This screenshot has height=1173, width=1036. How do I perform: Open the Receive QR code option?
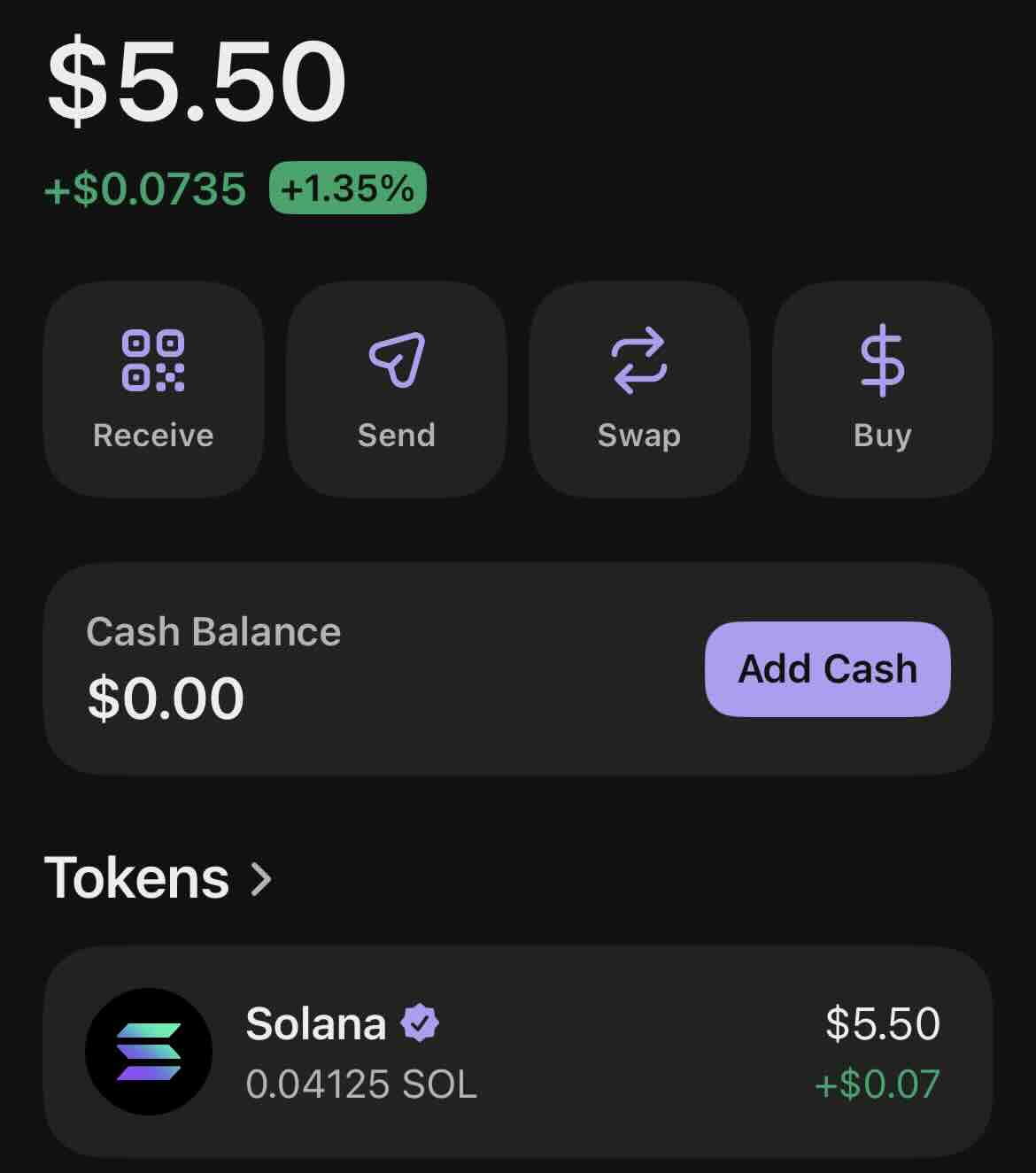pyautogui.click(x=153, y=390)
